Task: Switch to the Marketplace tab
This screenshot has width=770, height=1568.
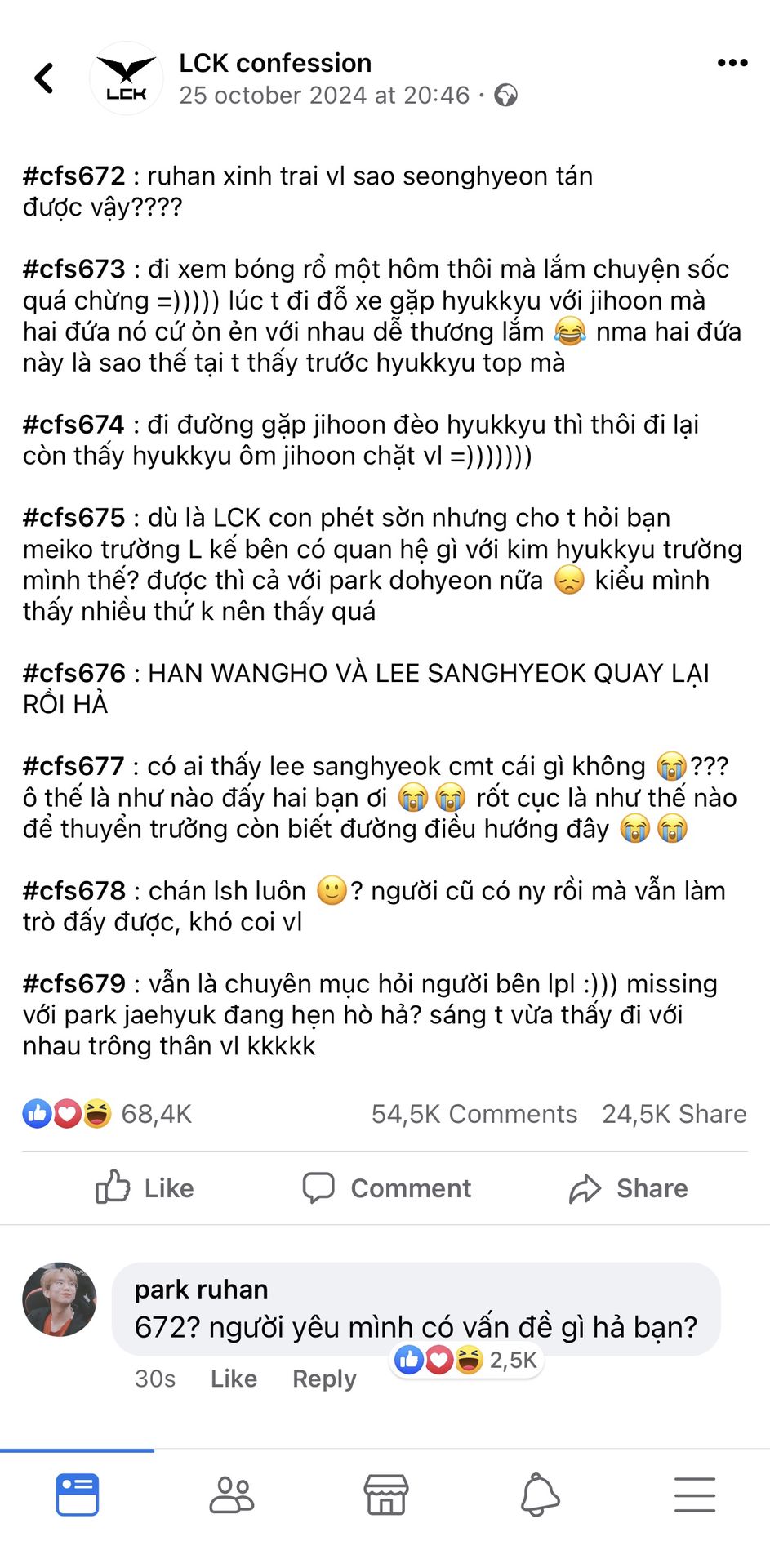Action: click(385, 1495)
